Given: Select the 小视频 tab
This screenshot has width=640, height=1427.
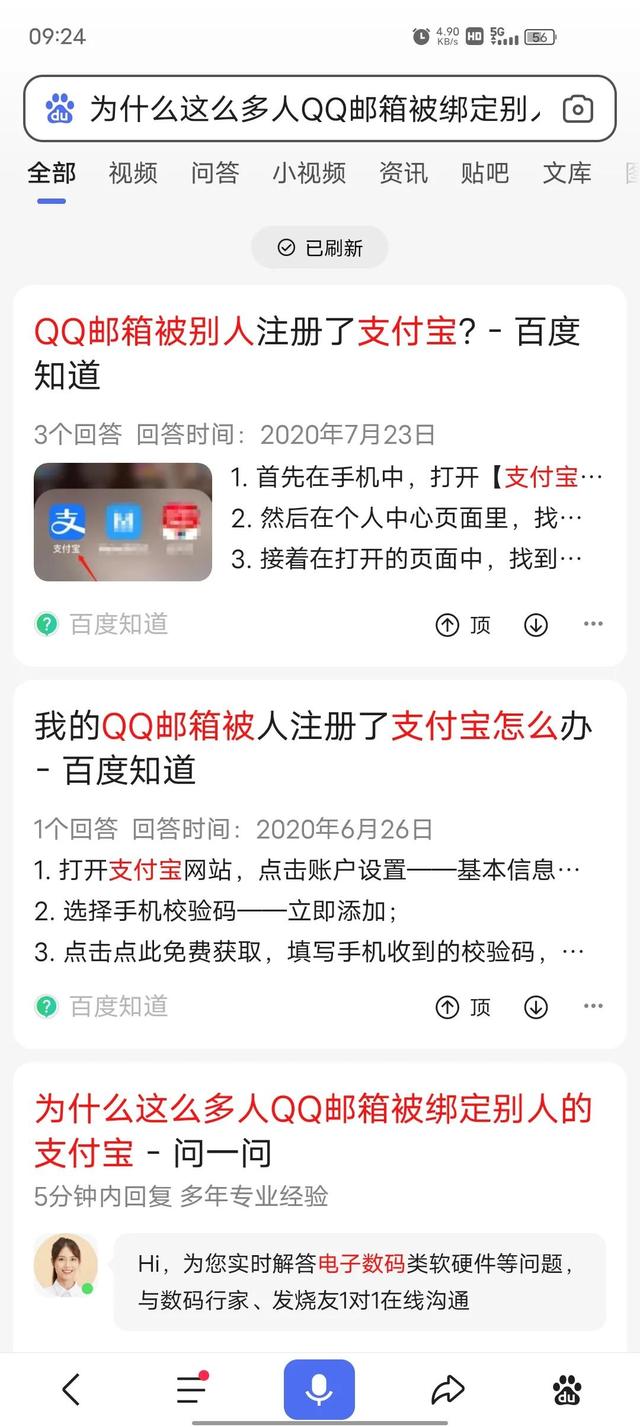Looking at the screenshot, I should 309,173.
